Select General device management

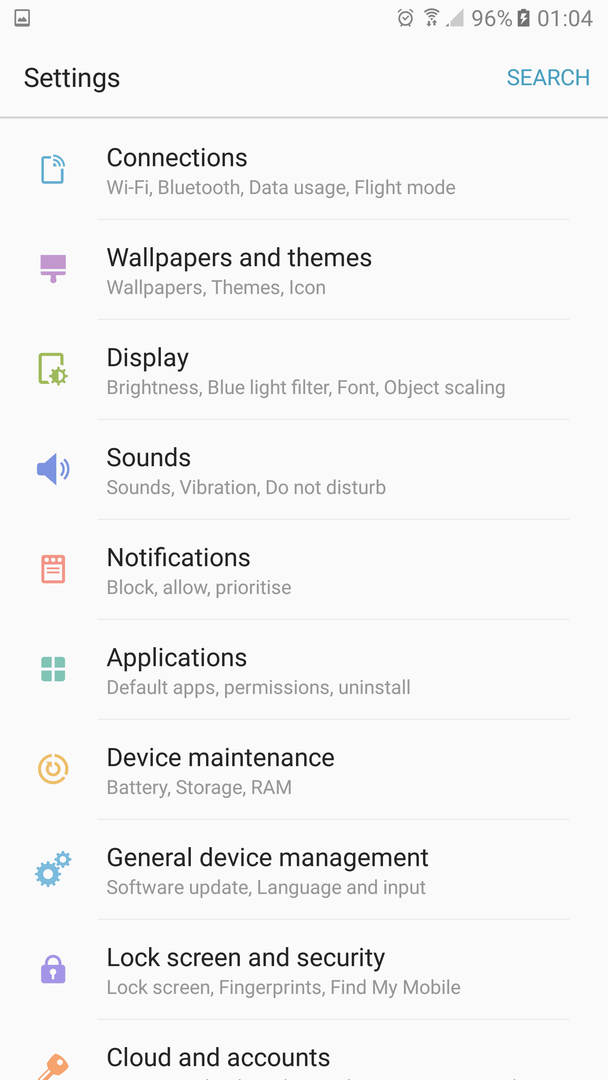304,869
